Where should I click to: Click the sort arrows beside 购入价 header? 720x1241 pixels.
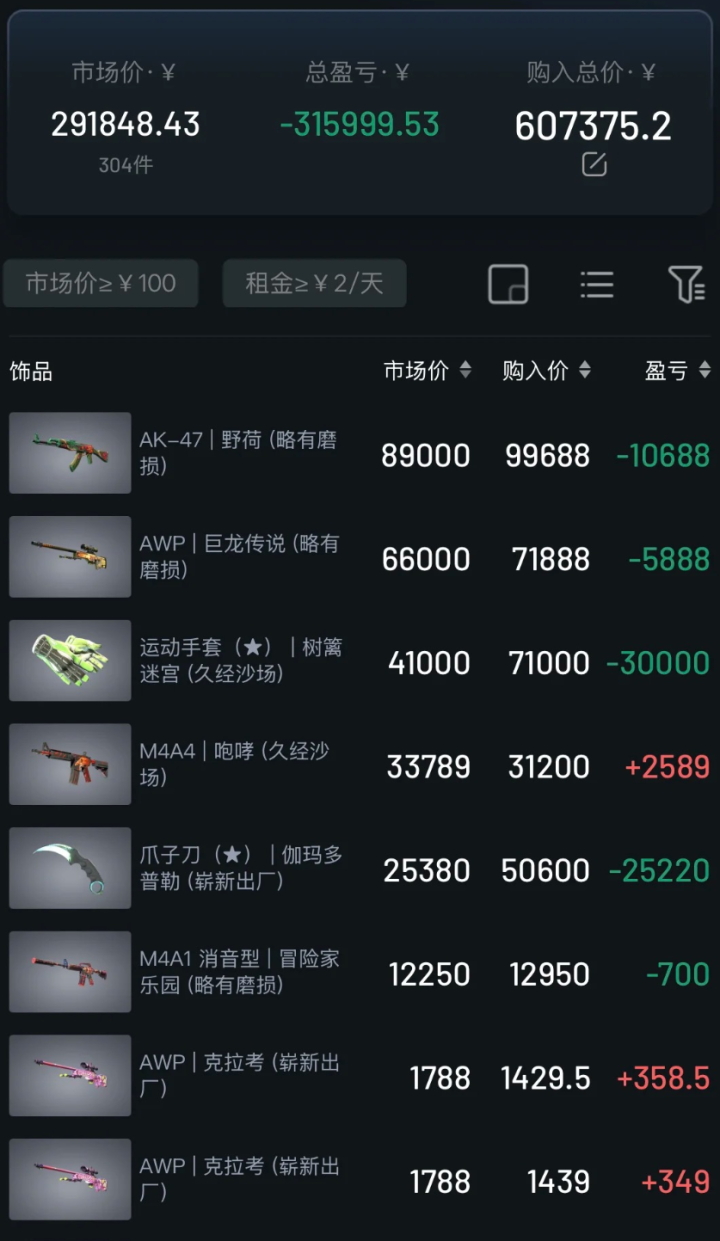(585, 370)
